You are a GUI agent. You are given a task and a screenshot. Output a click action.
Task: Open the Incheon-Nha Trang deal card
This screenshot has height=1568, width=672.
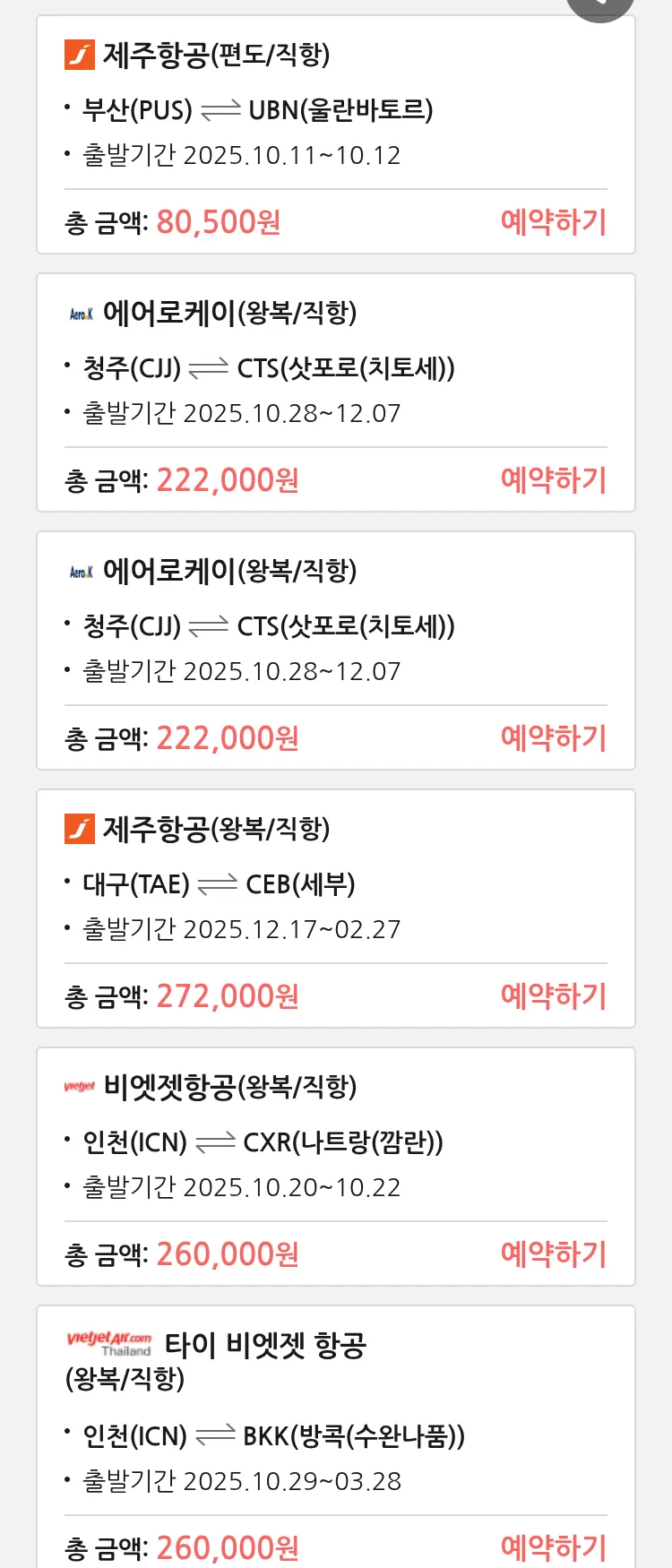click(x=335, y=1165)
